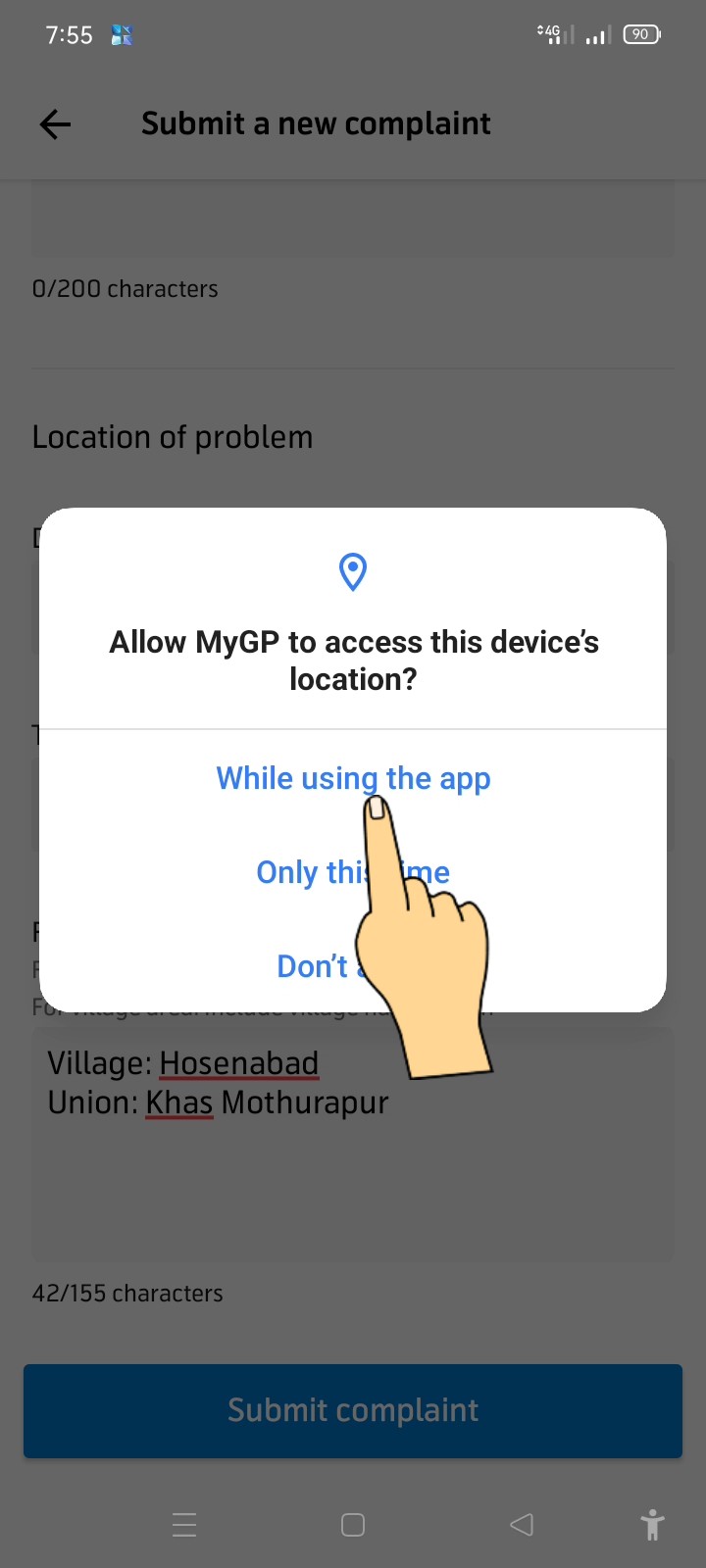Tap the system home button

(353, 1525)
